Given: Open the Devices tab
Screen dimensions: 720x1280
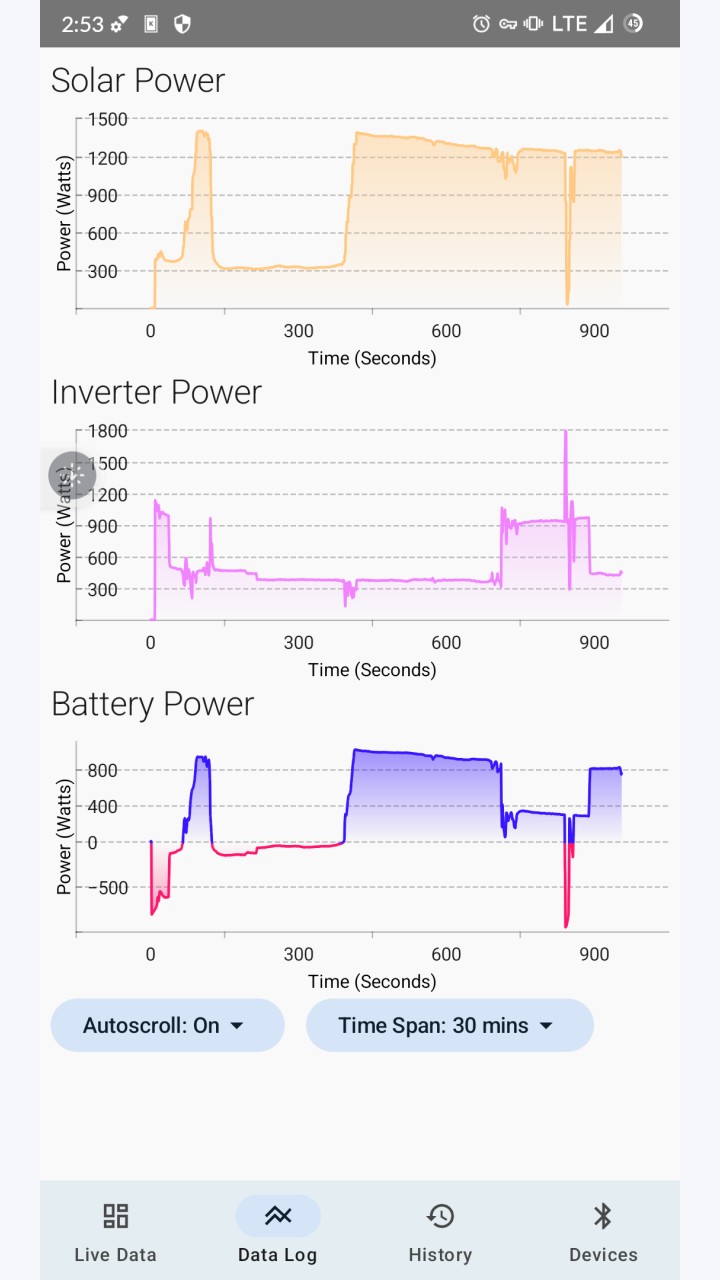Looking at the screenshot, I should (603, 1233).
